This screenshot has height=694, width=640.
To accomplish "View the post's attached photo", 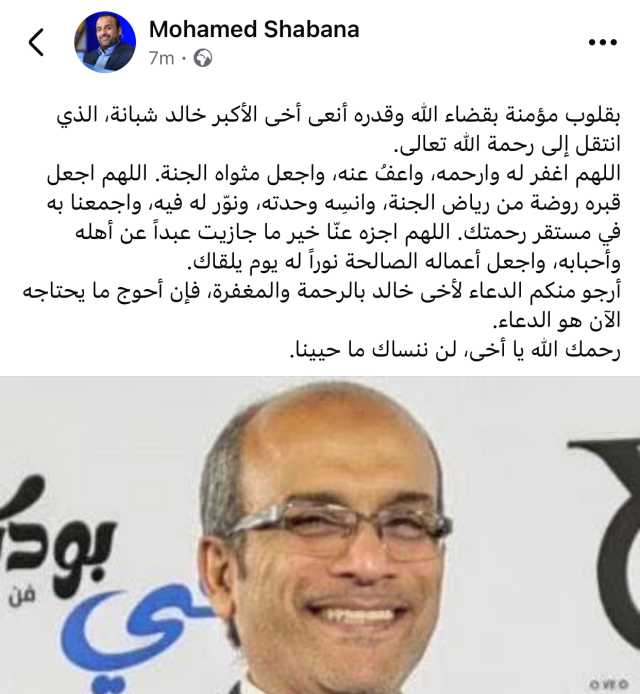I will 320,535.
